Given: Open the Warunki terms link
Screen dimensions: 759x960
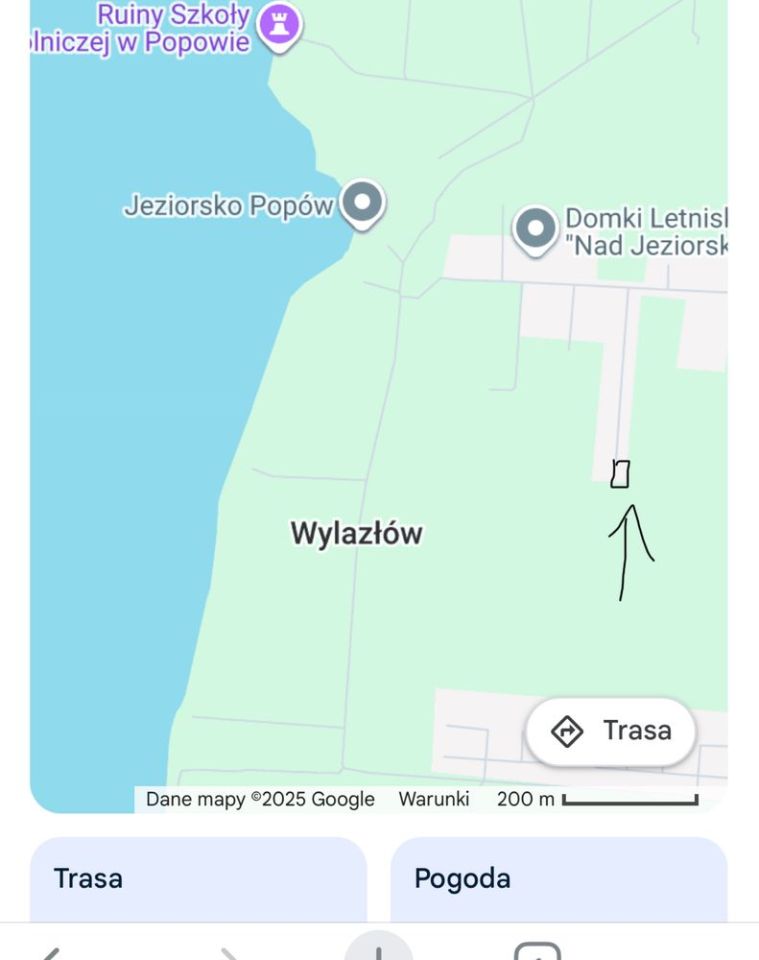Looking at the screenshot, I should tap(435, 799).
